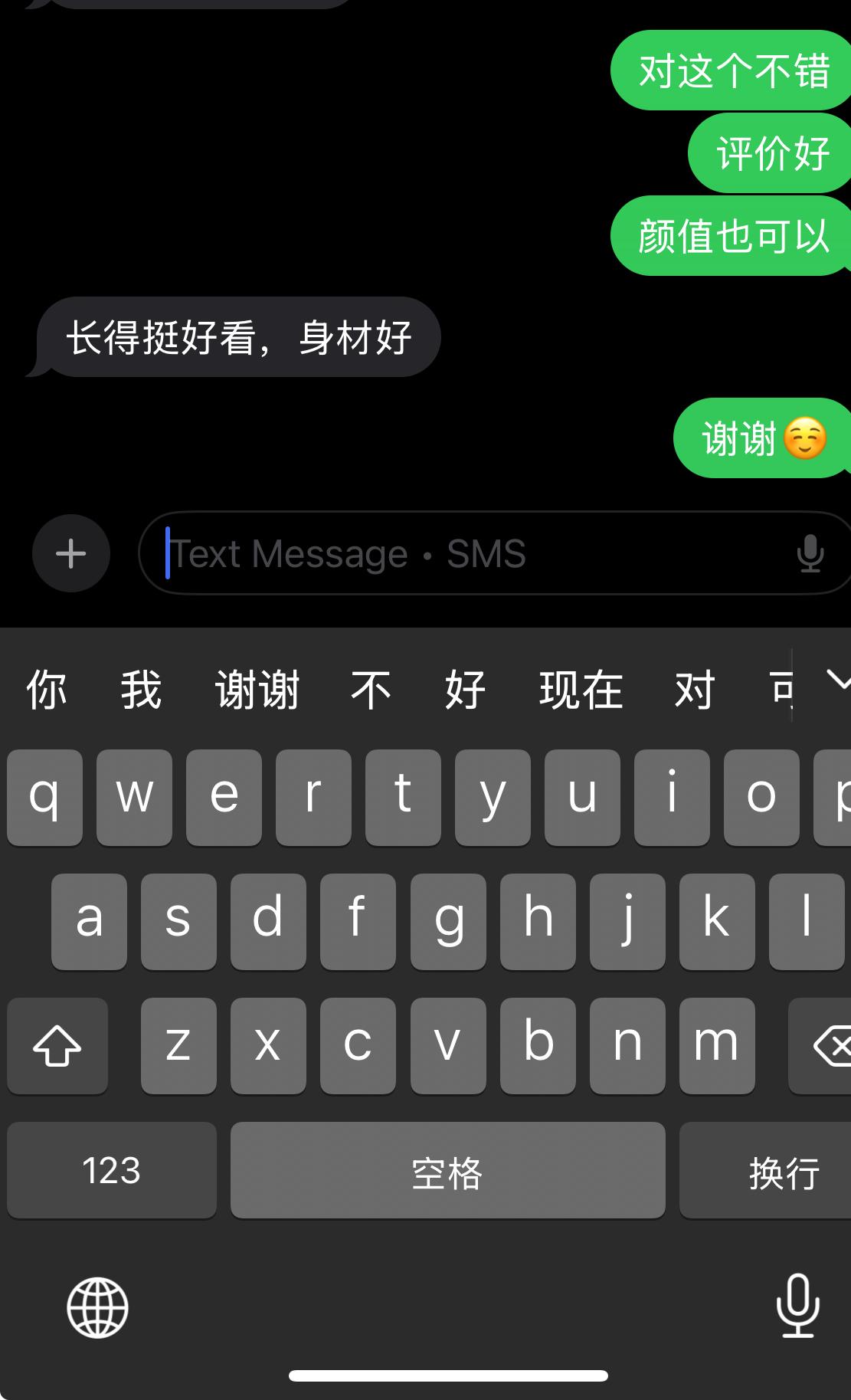Insert the 不 suggestion
Screen dimensions: 851x1400
(x=371, y=690)
